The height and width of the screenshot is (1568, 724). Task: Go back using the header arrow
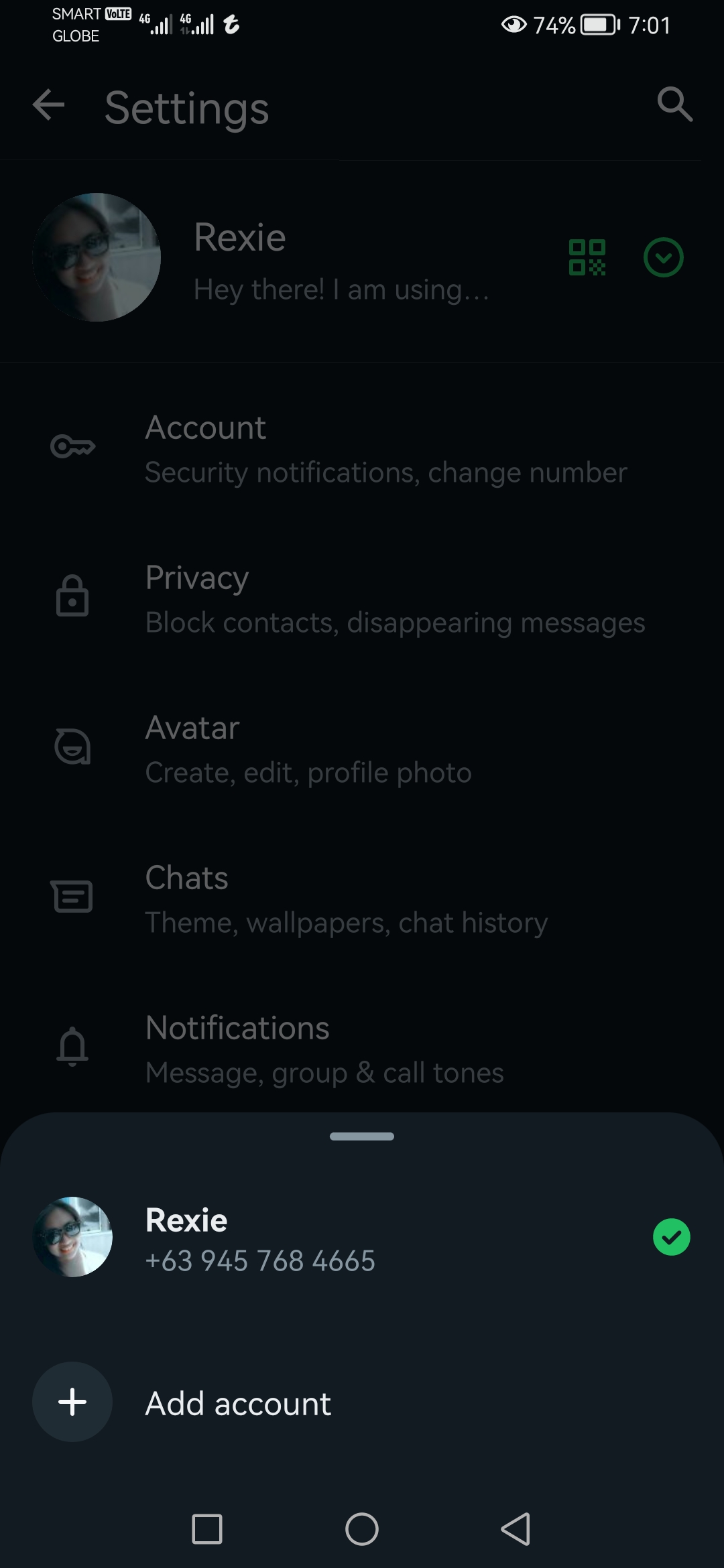click(x=49, y=105)
